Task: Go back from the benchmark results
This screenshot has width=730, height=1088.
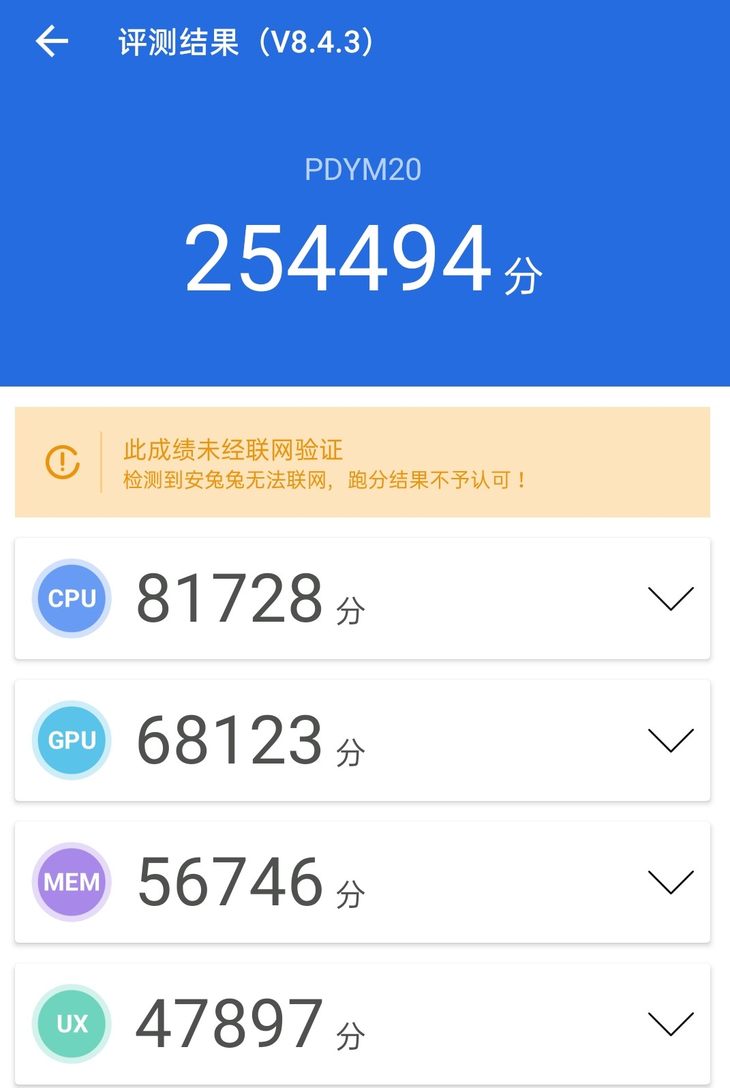Action: click(x=52, y=42)
